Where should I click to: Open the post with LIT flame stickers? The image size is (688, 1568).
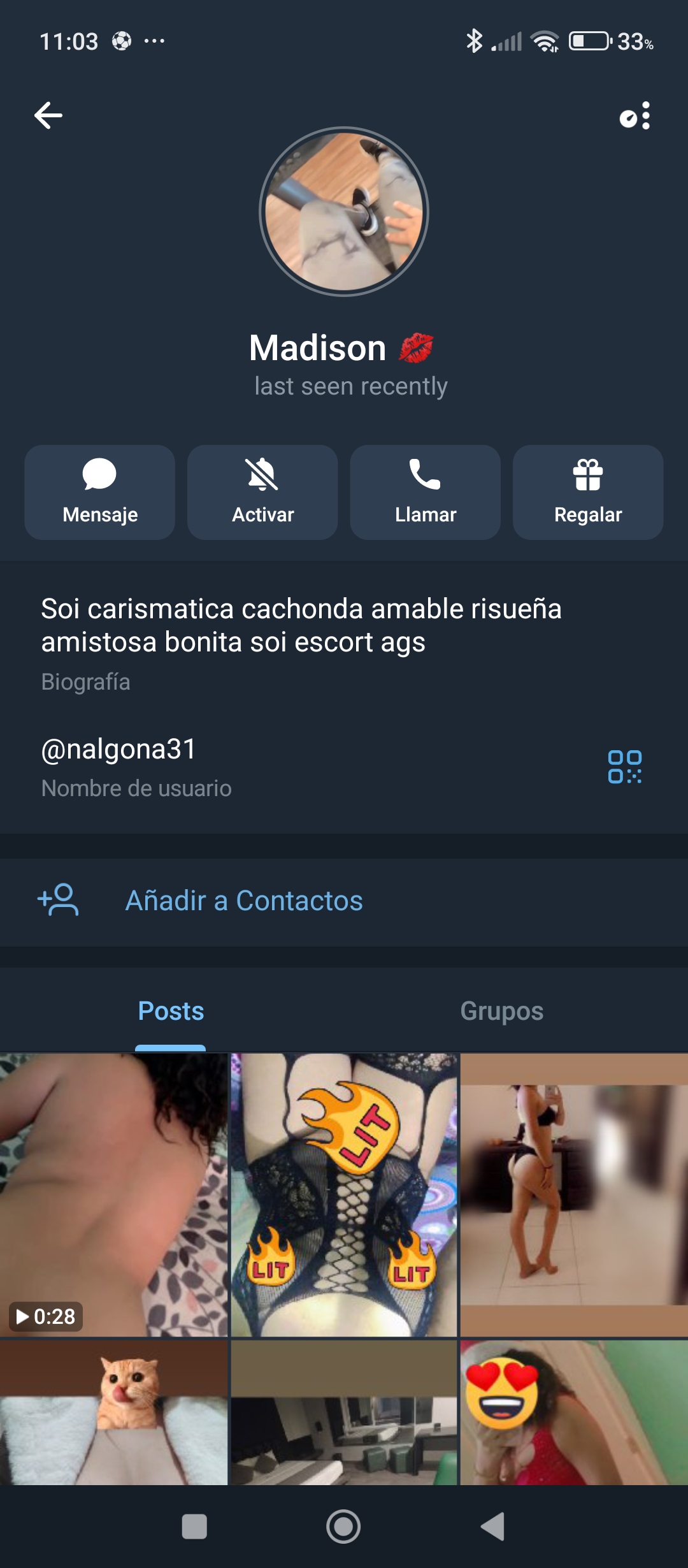coord(344,1194)
